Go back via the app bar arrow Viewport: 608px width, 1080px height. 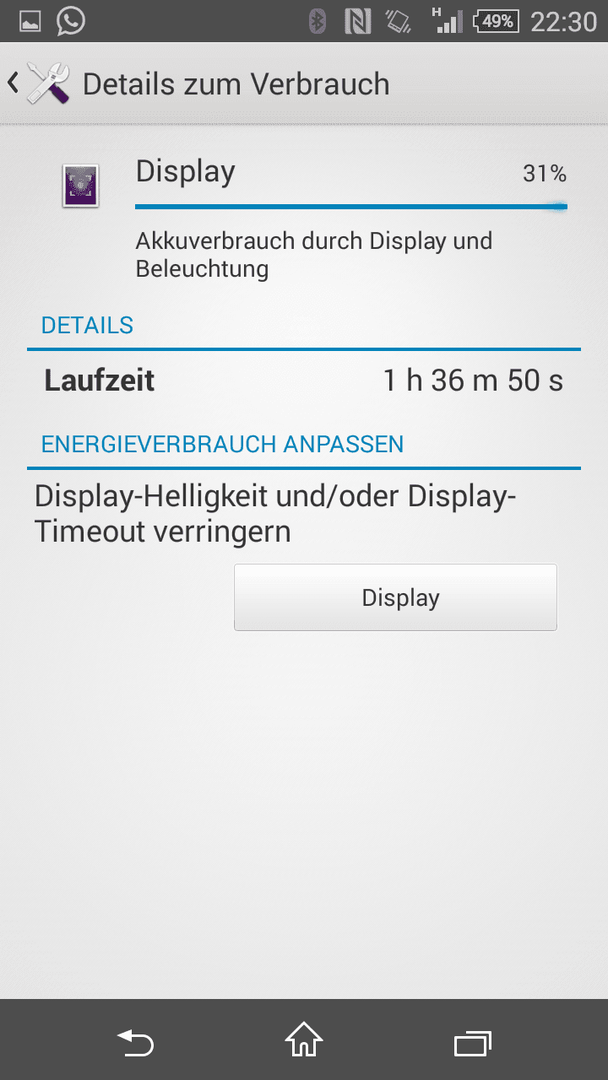(13, 83)
